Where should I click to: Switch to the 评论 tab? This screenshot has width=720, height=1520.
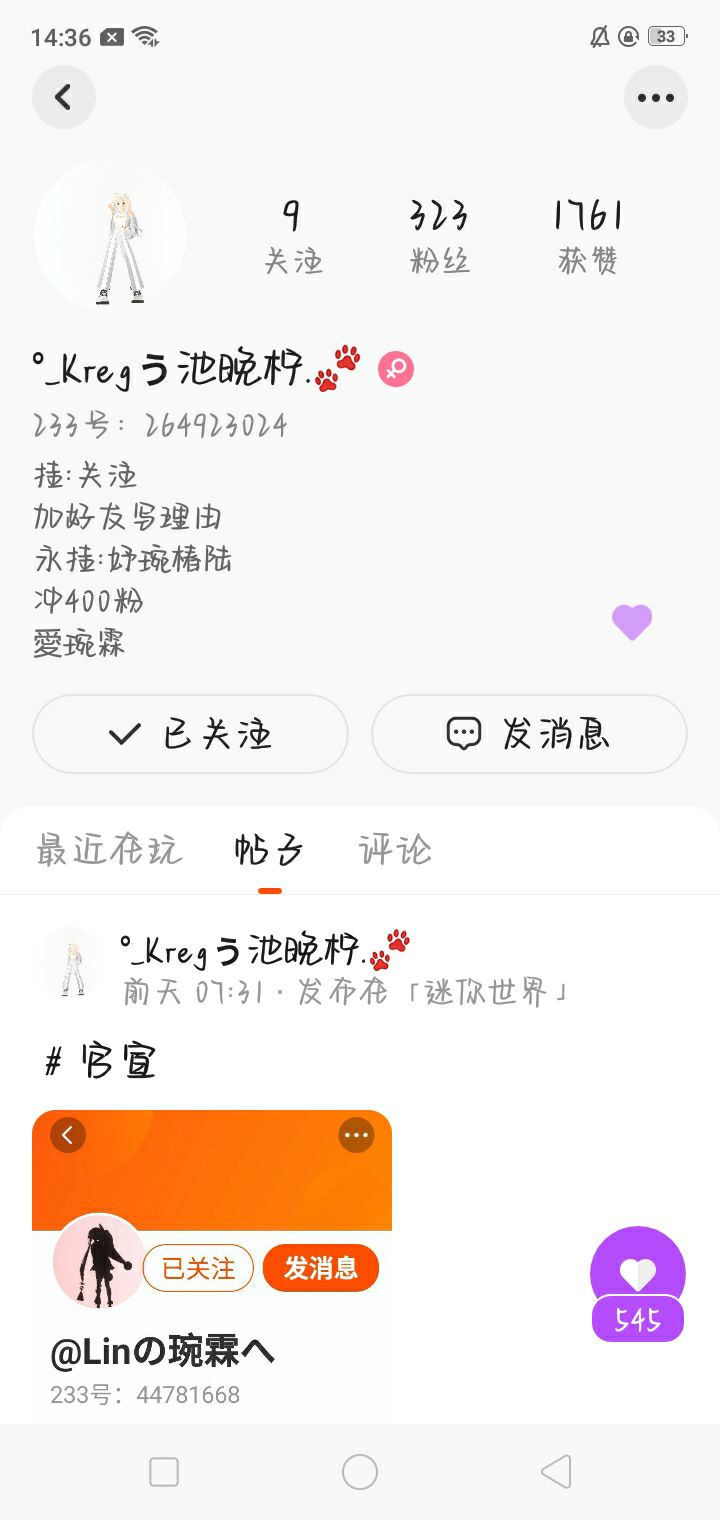395,850
